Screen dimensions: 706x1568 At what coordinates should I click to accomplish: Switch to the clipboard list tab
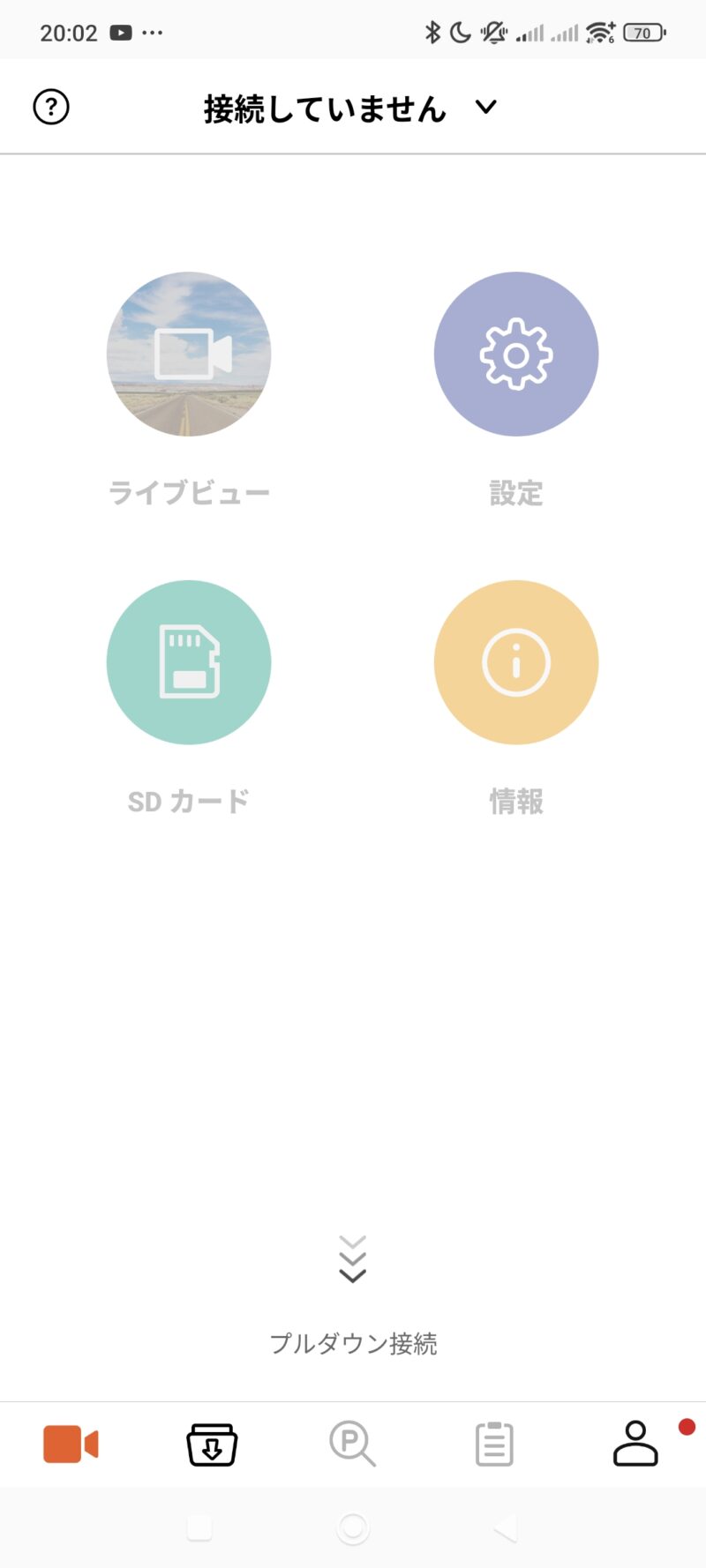[x=494, y=1445]
